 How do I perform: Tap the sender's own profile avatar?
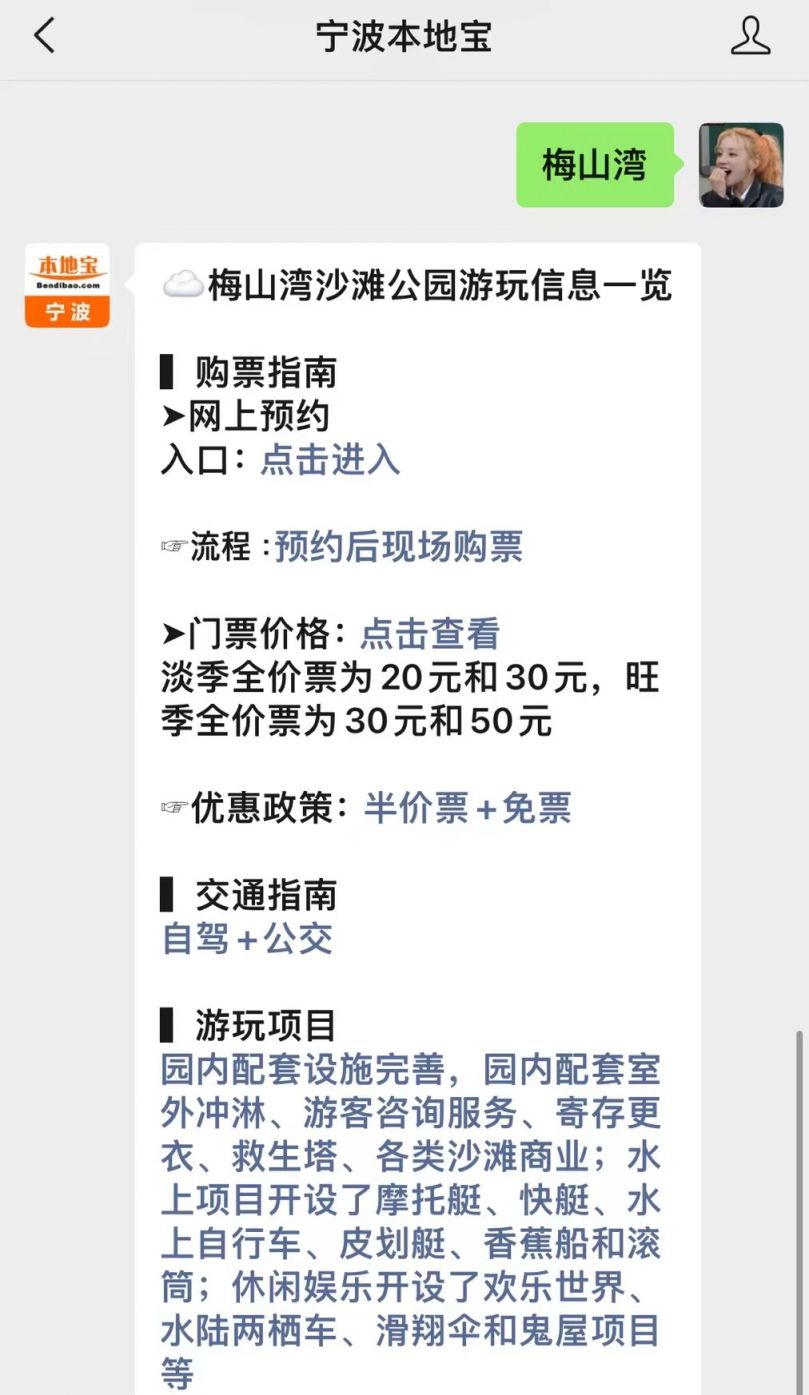tap(741, 165)
